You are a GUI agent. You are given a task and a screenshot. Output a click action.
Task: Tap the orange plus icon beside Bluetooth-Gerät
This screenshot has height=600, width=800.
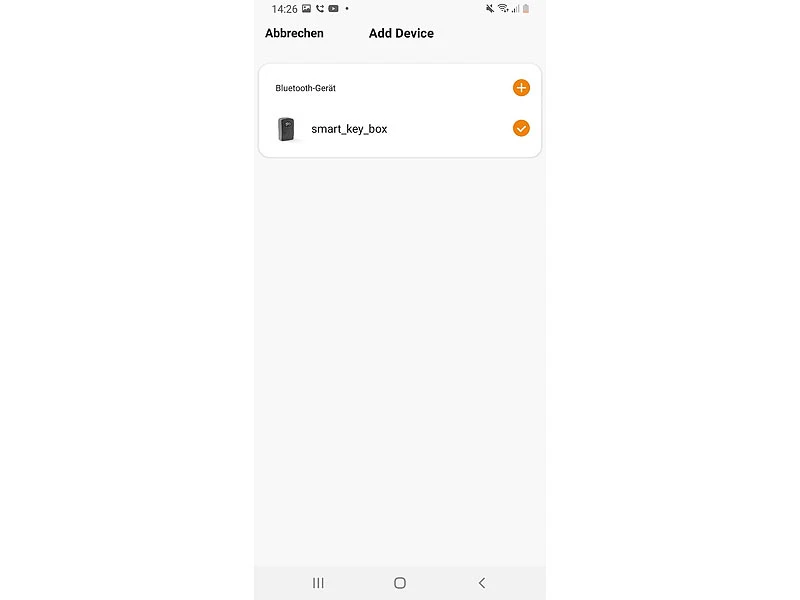pos(521,88)
